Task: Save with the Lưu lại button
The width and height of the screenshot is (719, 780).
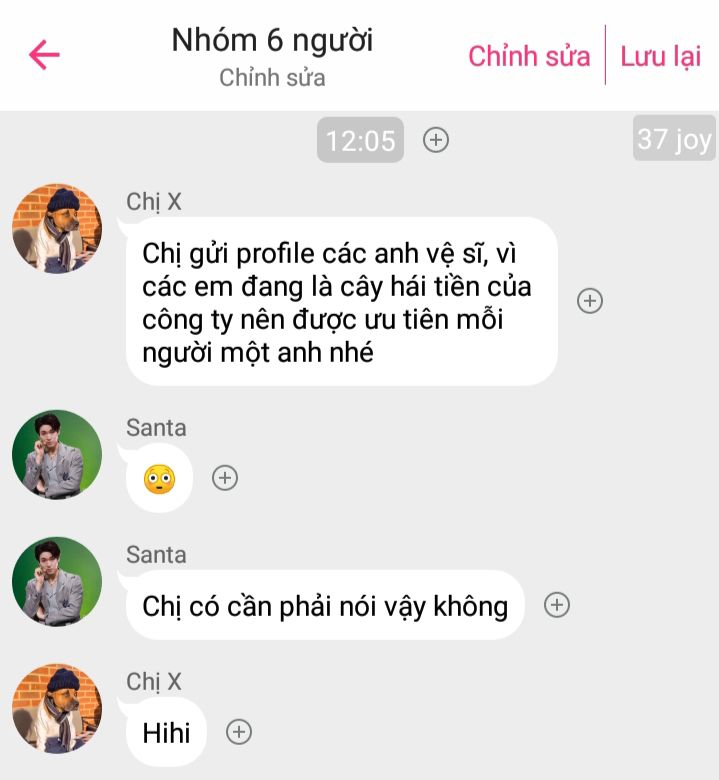Action: point(661,56)
